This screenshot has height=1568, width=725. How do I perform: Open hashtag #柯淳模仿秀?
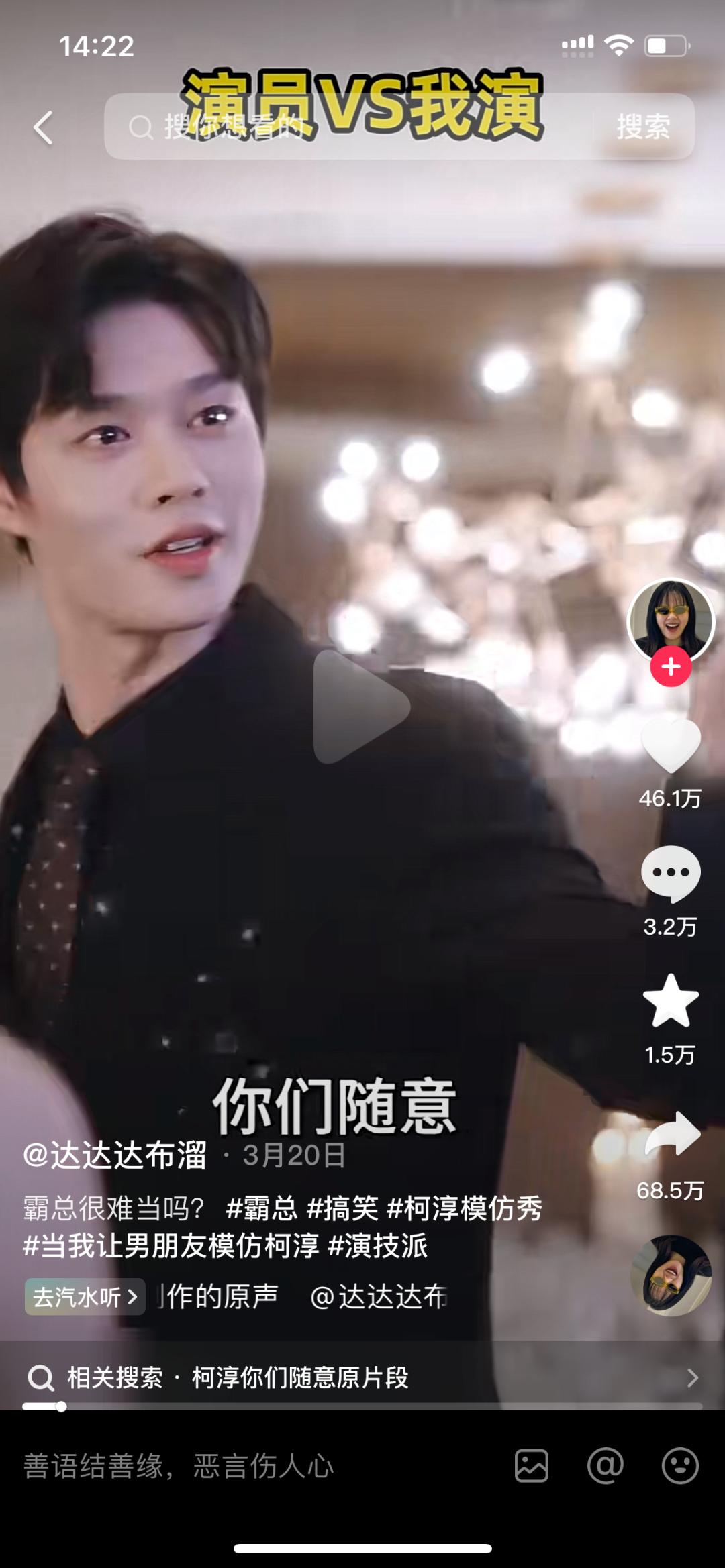tap(465, 1209)
